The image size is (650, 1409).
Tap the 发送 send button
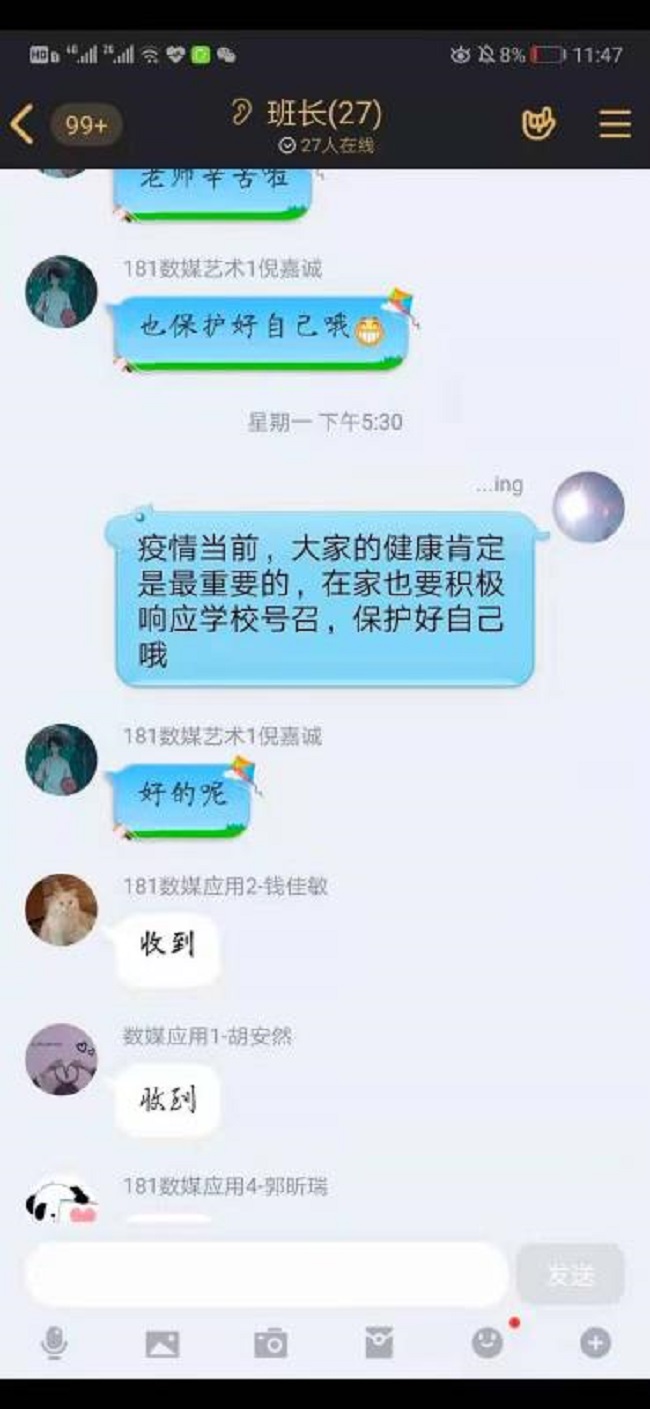click(571, 1275)
